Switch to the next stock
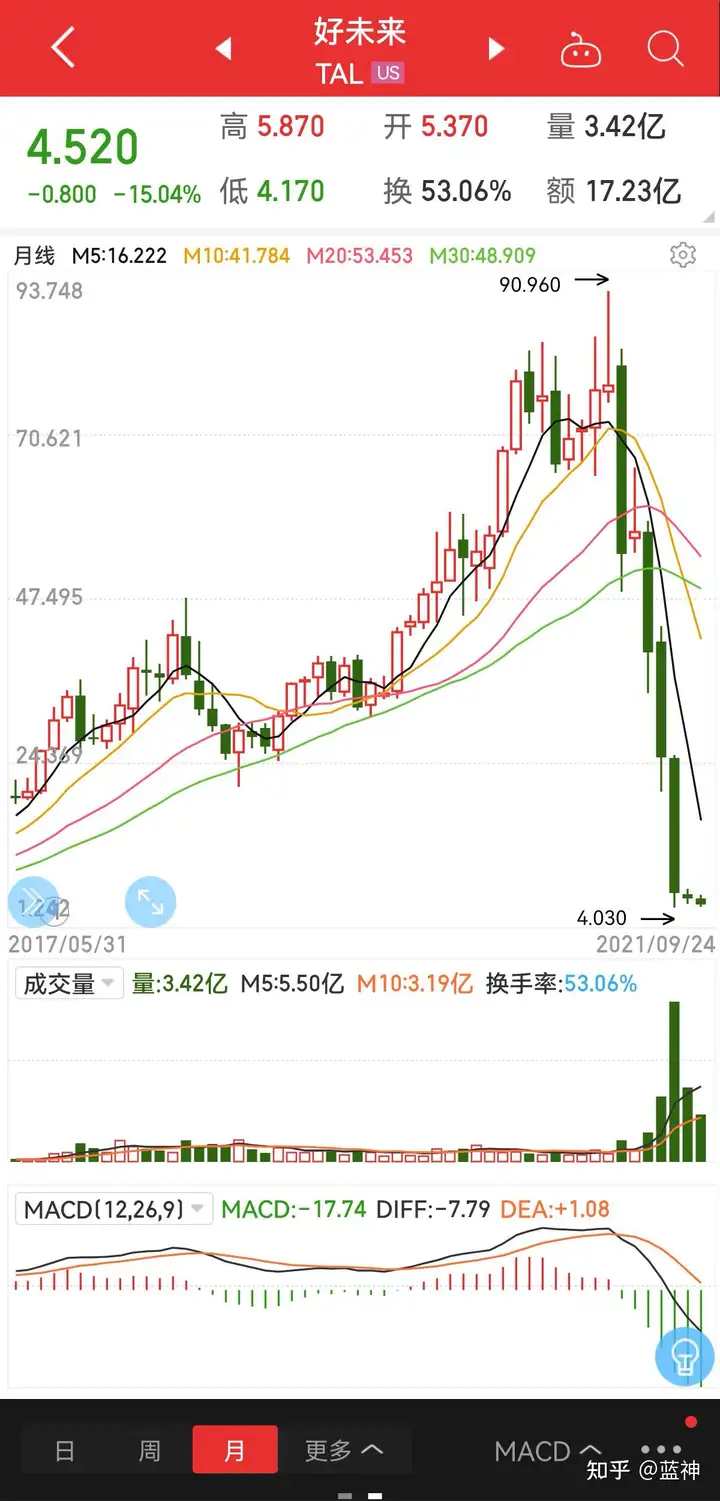Viewport: 720px width, 1501px height. coord(495,48)
